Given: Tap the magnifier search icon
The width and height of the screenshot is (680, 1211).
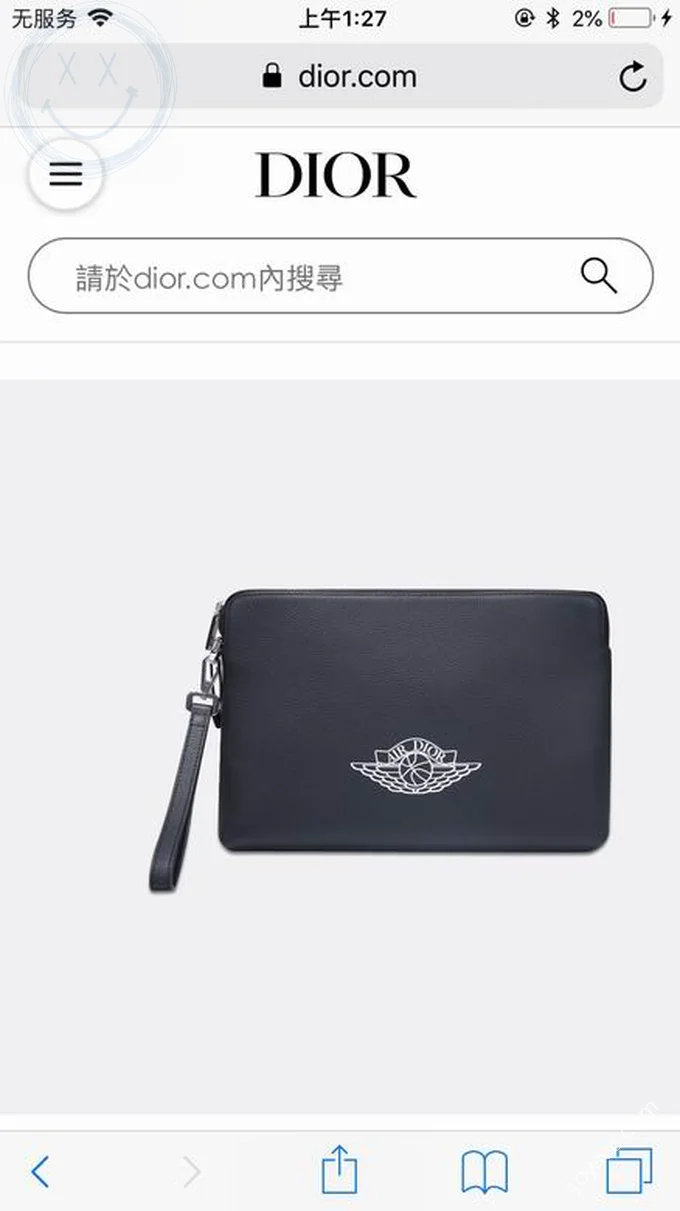Looking at the screenshot, I should click(599, 276).
